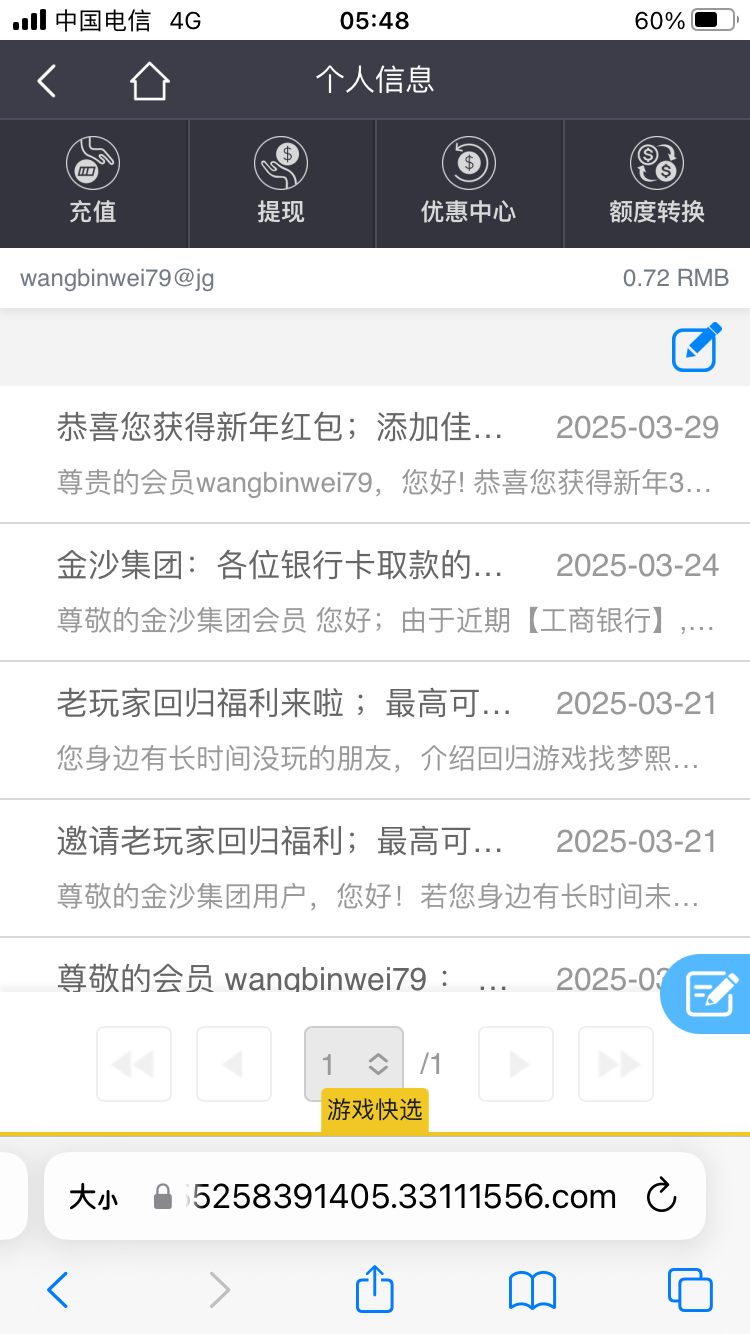Open message 恭喜您获得新年红包
The height and width of the screenshot is (1334, 750).
tap(375, 454)
